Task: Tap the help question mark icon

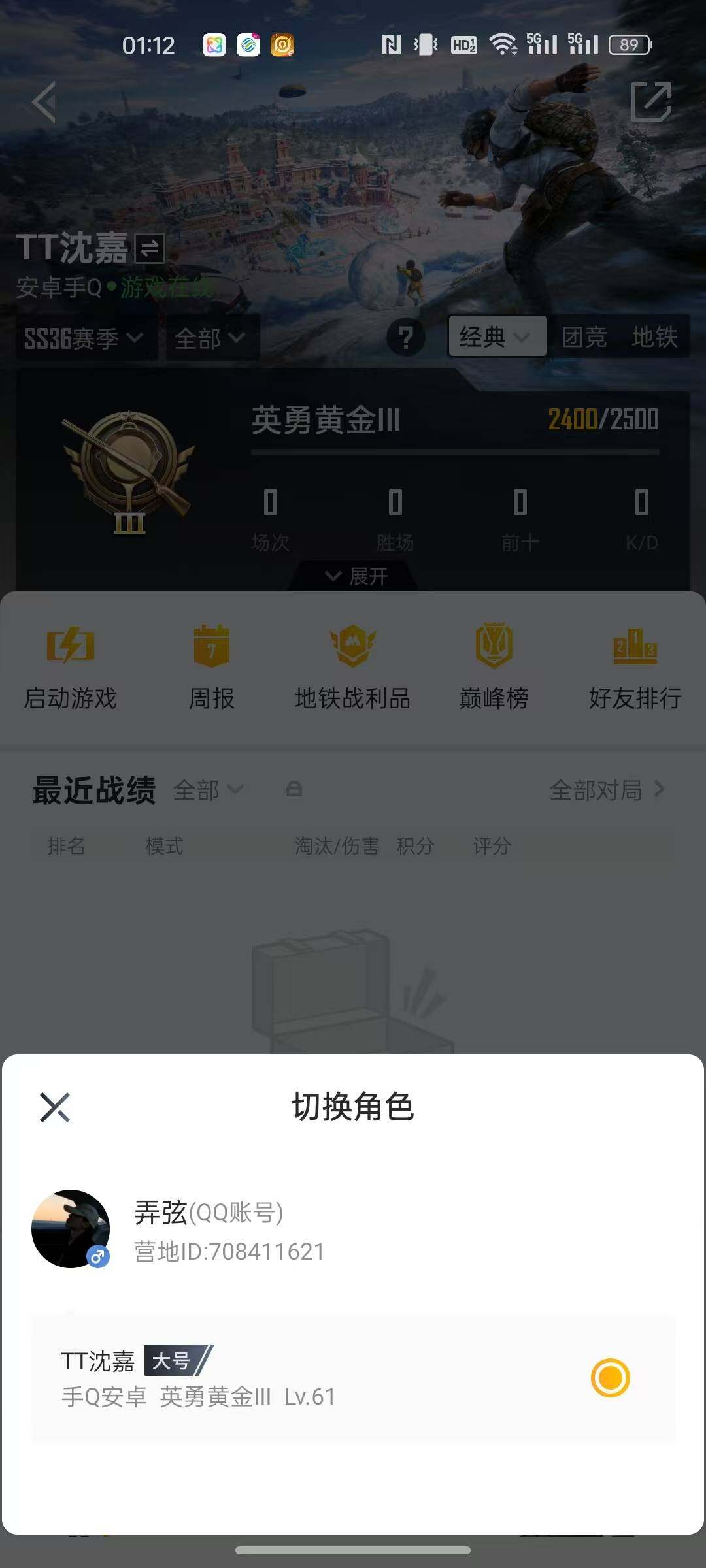Action: point(407,337)
